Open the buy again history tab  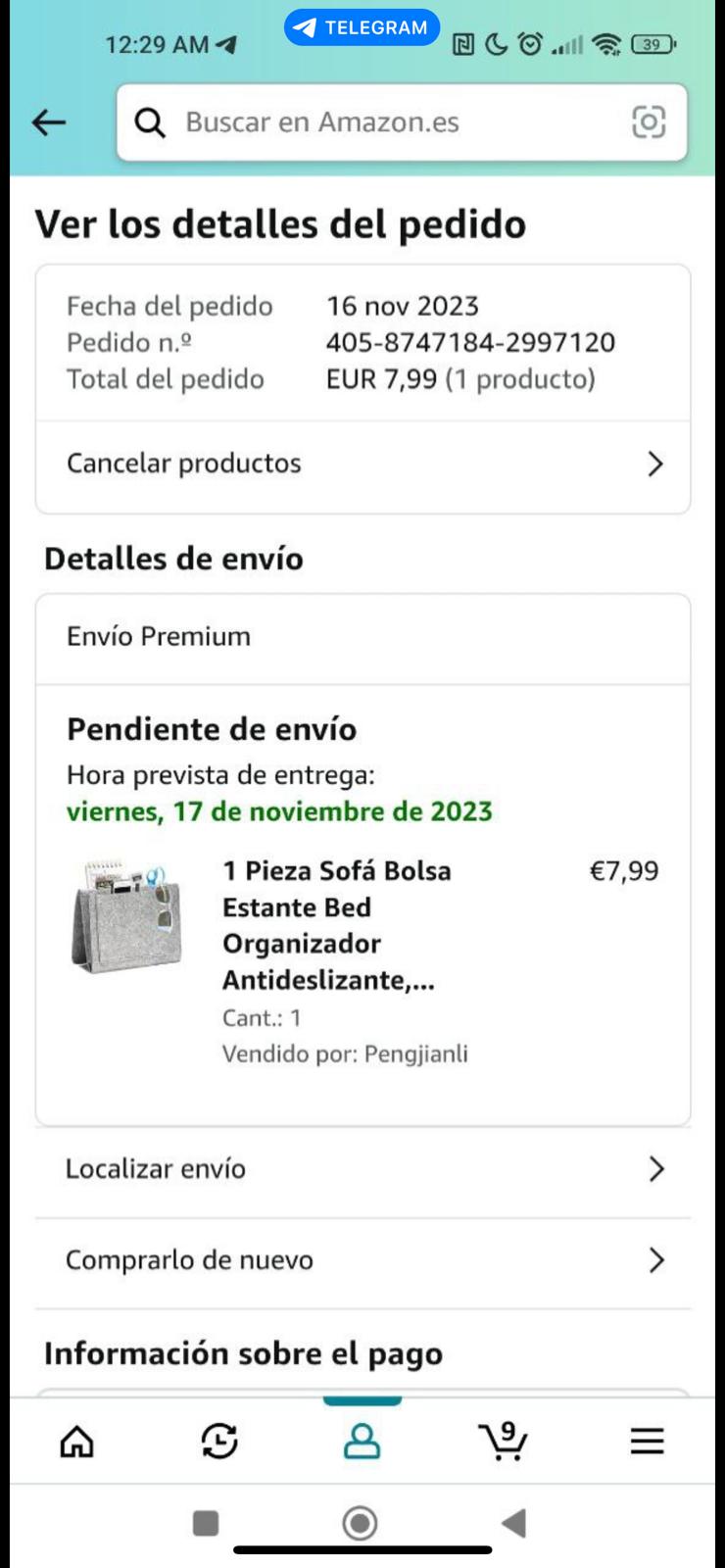tap(219, 1442)
